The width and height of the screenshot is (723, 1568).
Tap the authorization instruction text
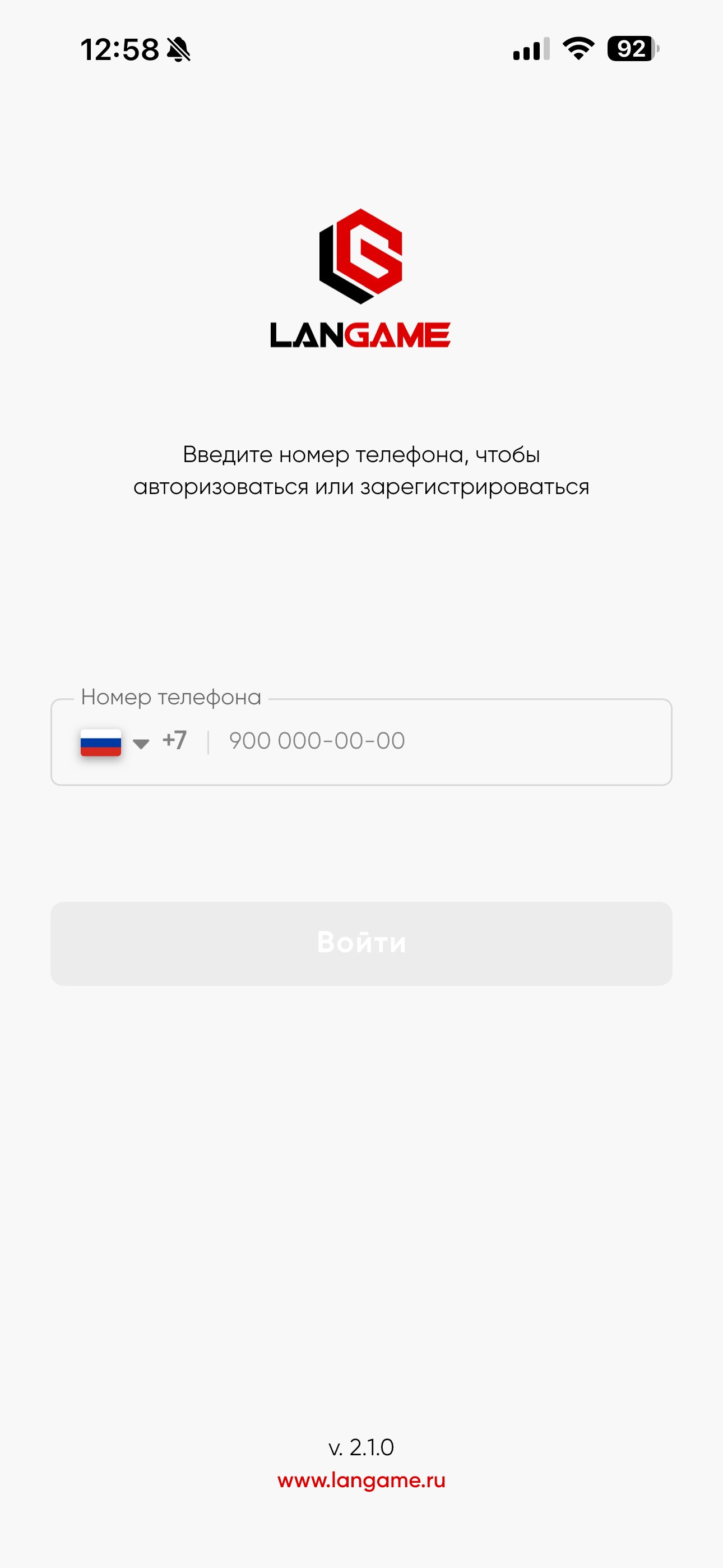pos(361,470)
